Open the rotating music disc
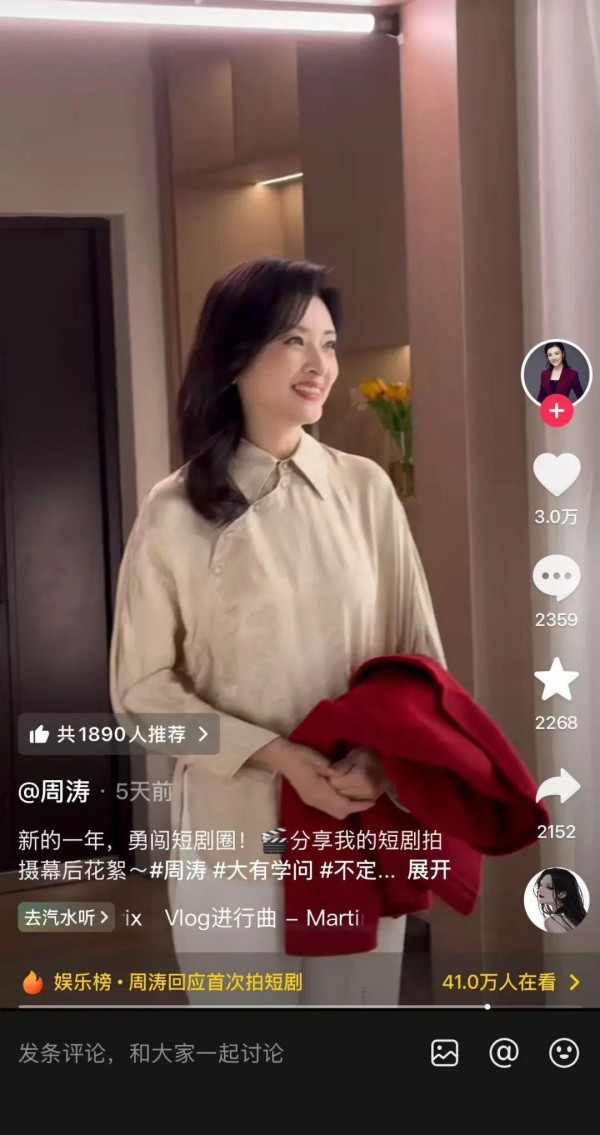 (556, 899)
